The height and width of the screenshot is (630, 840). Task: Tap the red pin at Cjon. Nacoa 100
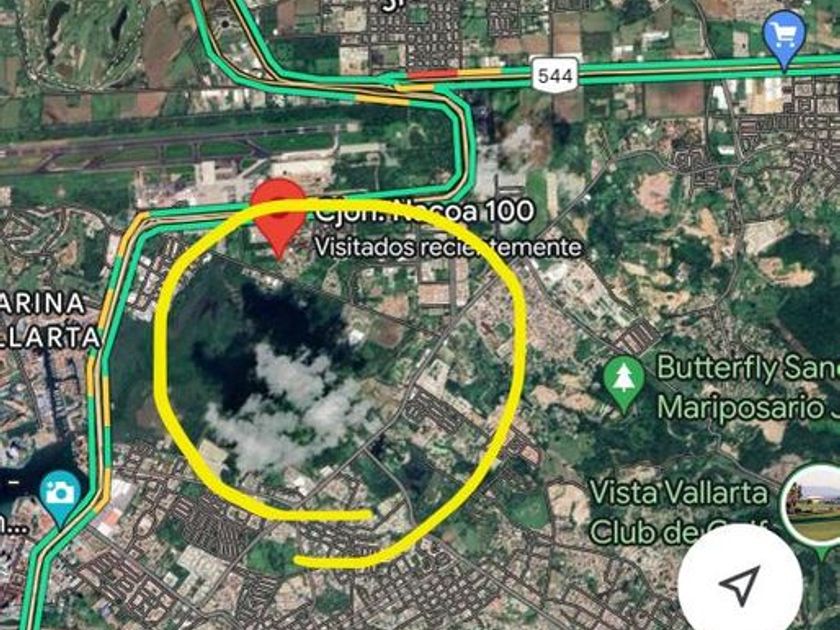coord(277,214)
